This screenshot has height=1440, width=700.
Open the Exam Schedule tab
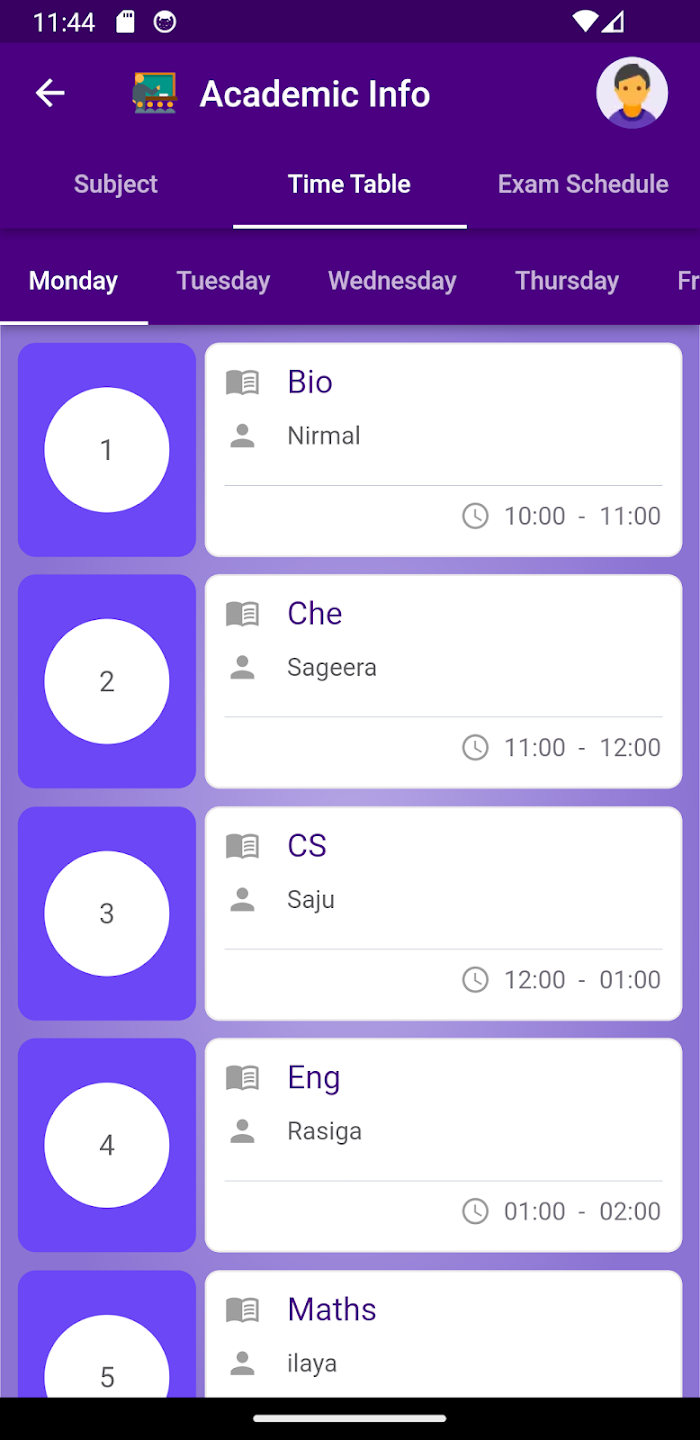pos(583,184)
